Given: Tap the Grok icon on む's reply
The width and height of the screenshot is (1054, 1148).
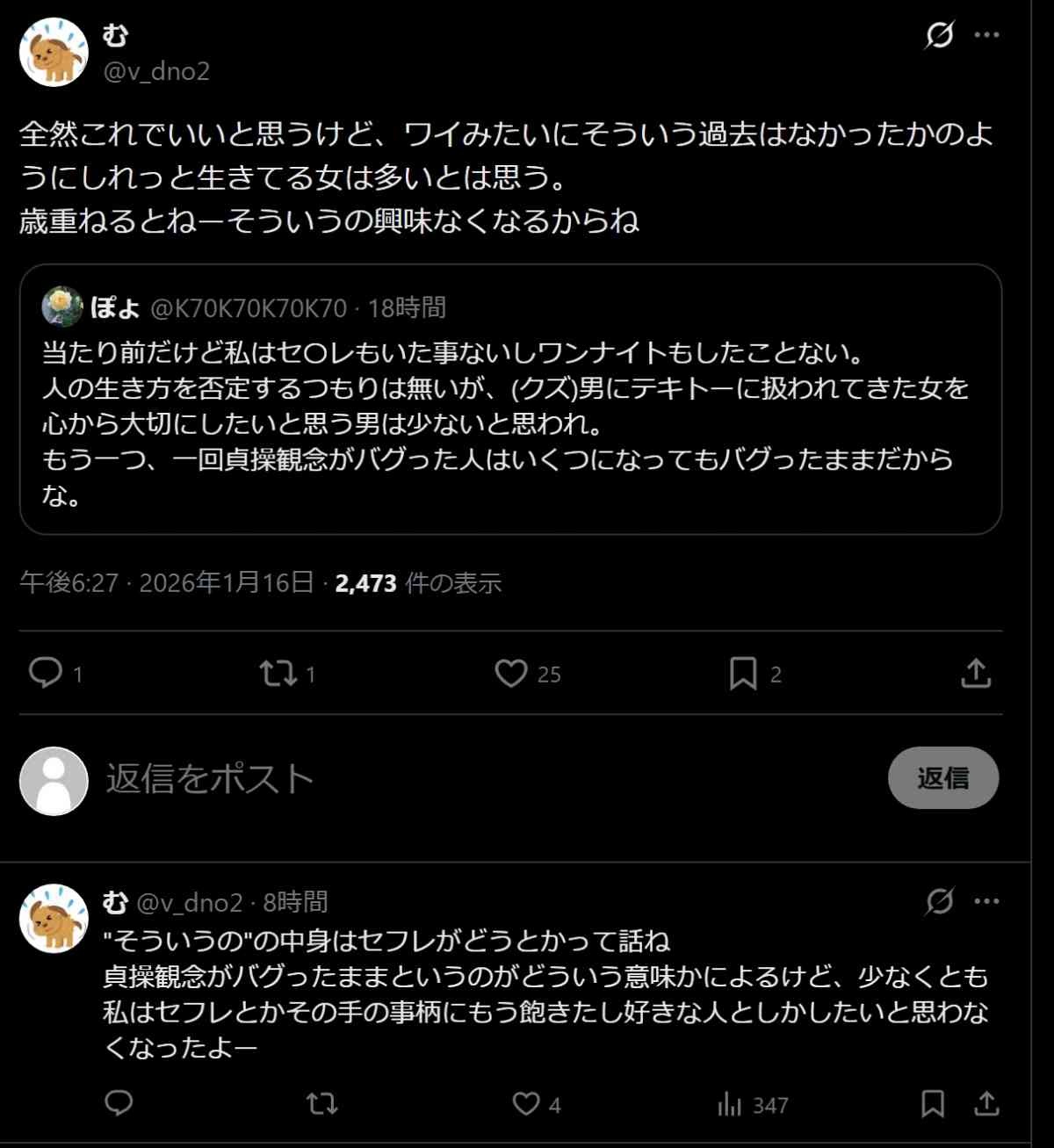Looking at the screenshot, I should 939,901.
